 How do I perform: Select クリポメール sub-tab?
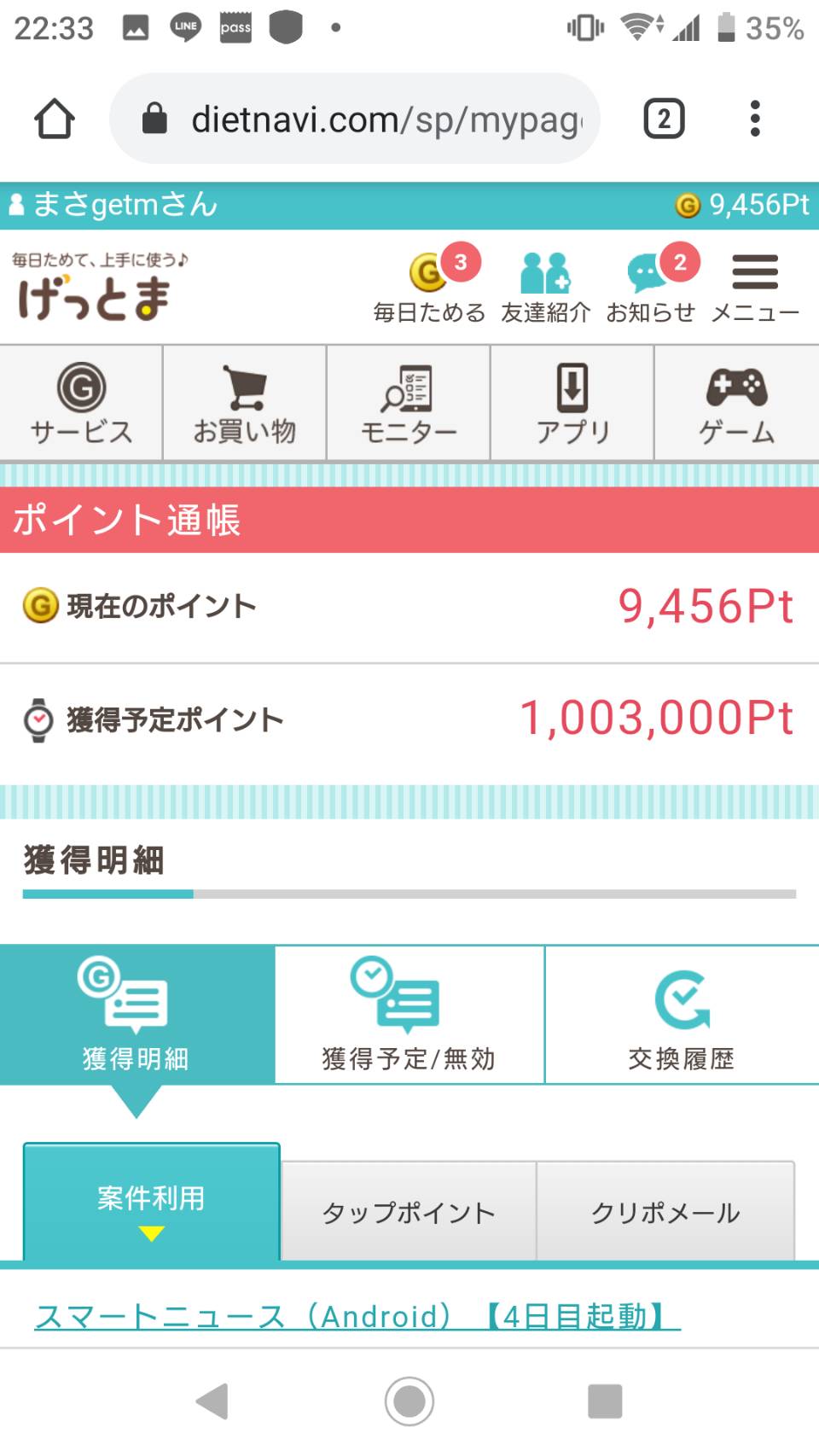pos(665,1211)
